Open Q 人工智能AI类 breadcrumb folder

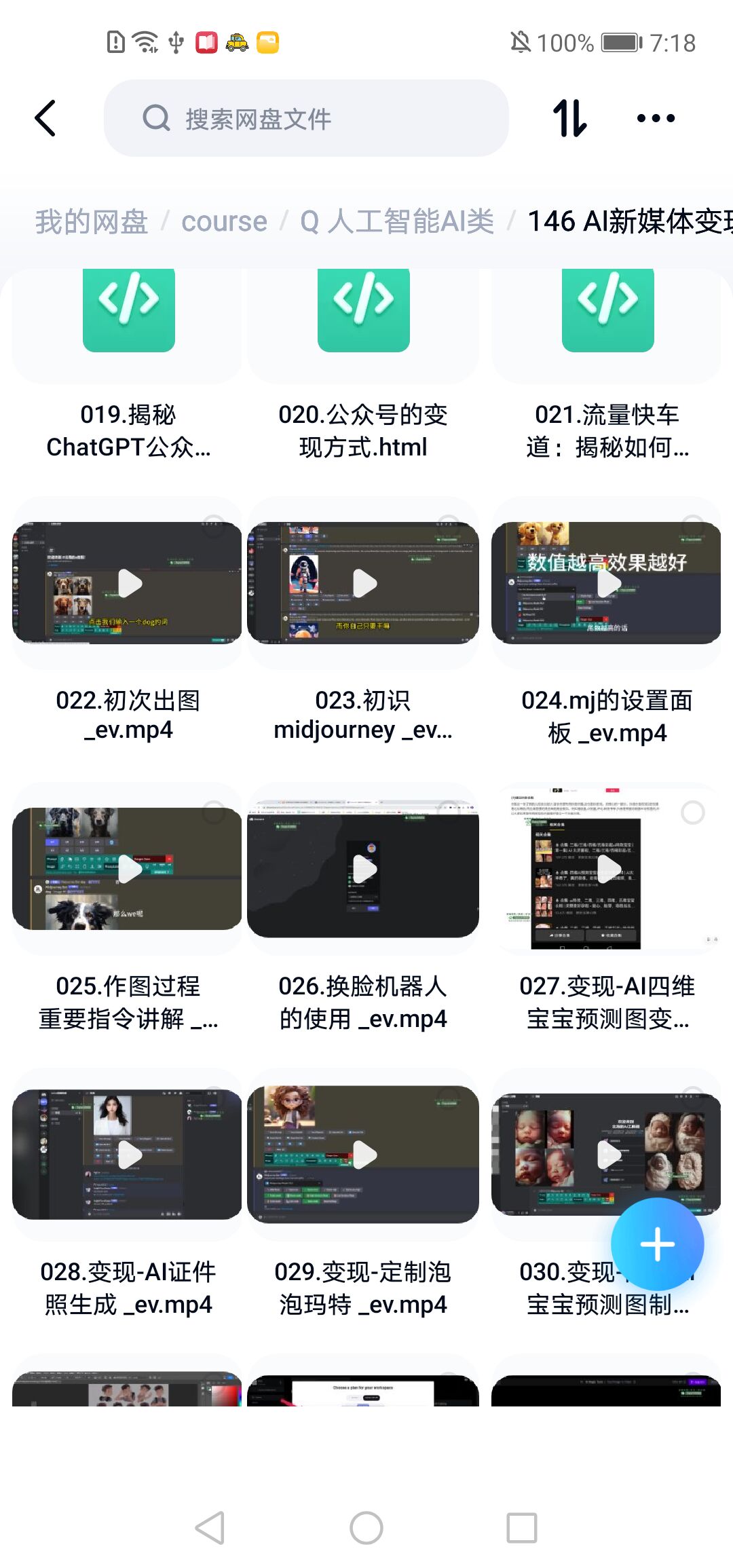pos(397,222)
